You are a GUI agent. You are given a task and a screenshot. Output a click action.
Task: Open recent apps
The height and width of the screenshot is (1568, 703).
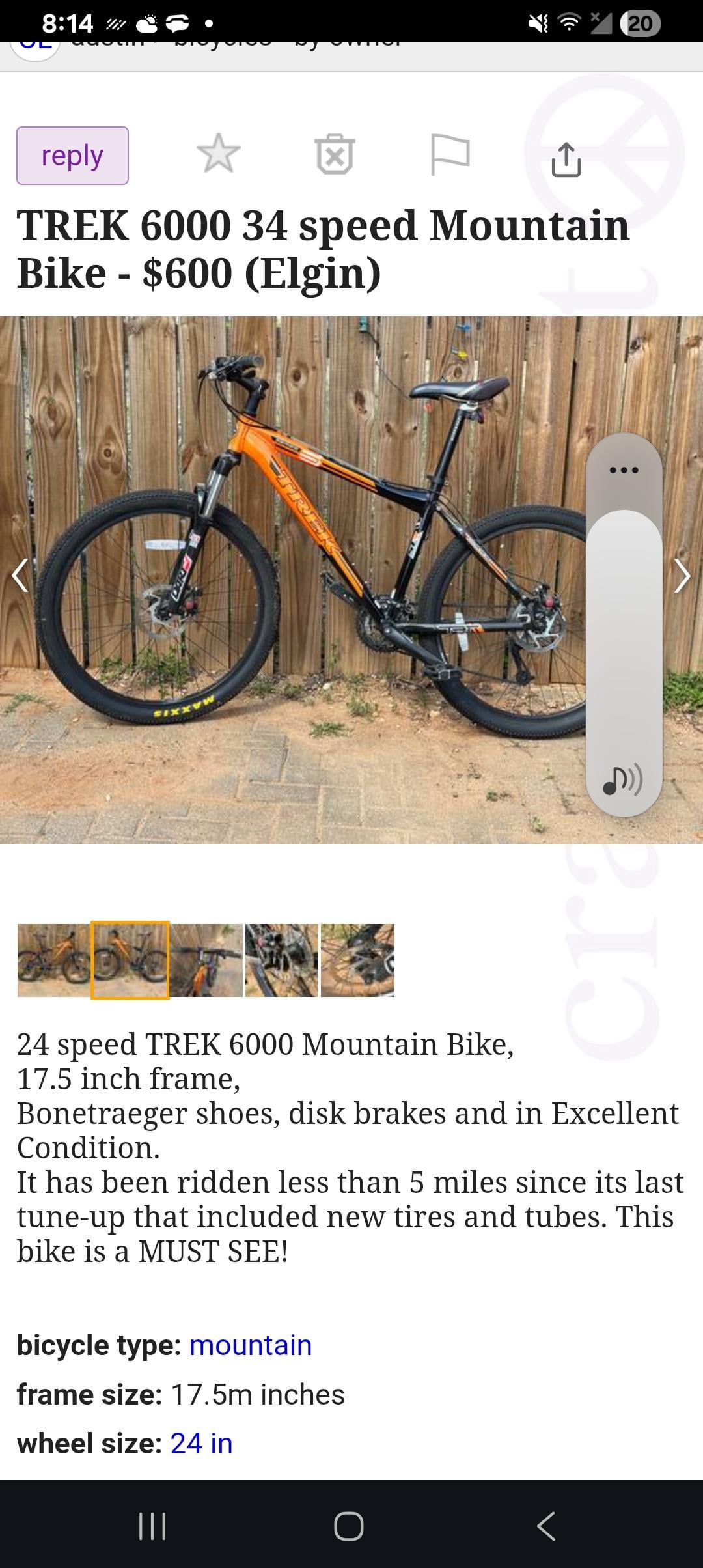153,1526
